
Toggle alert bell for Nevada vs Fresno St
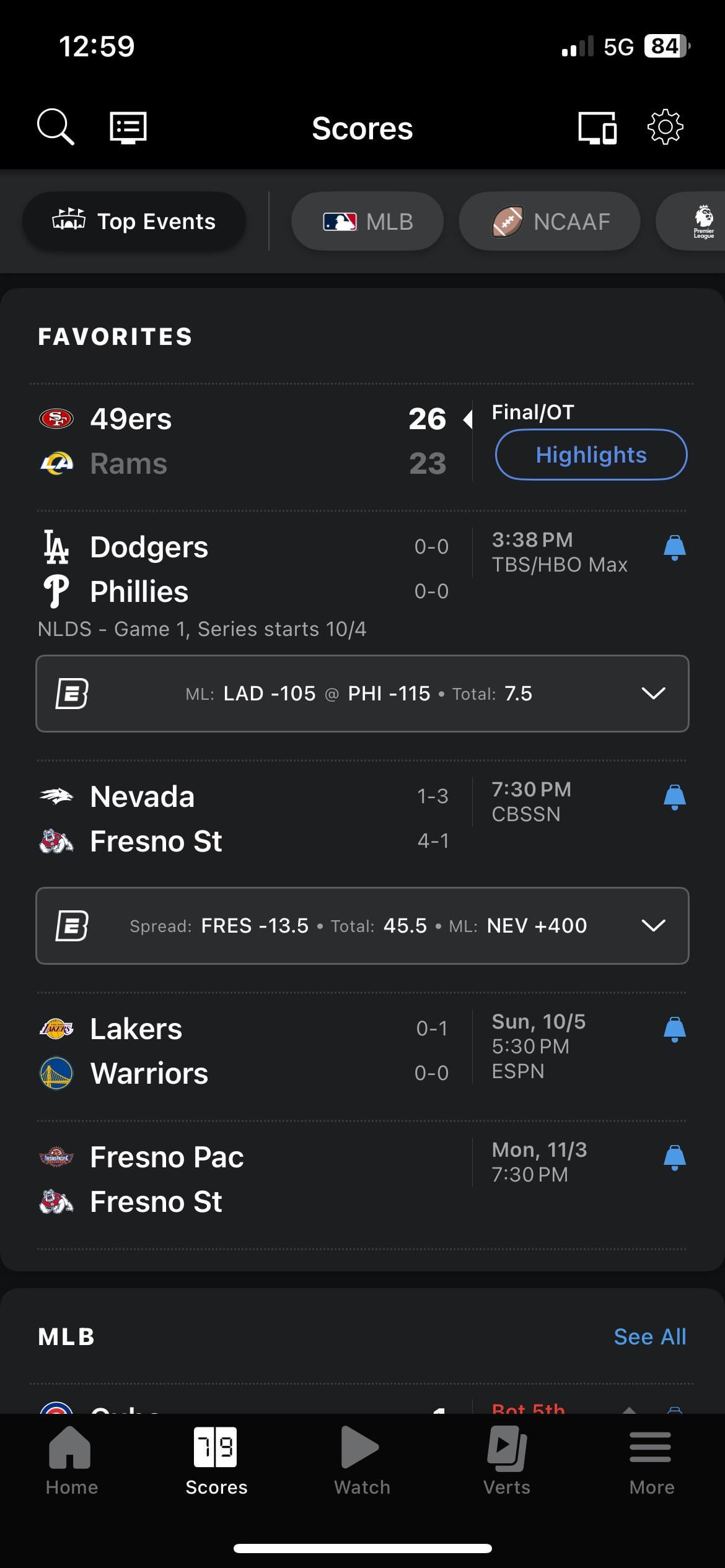click(x=674, y=798)
